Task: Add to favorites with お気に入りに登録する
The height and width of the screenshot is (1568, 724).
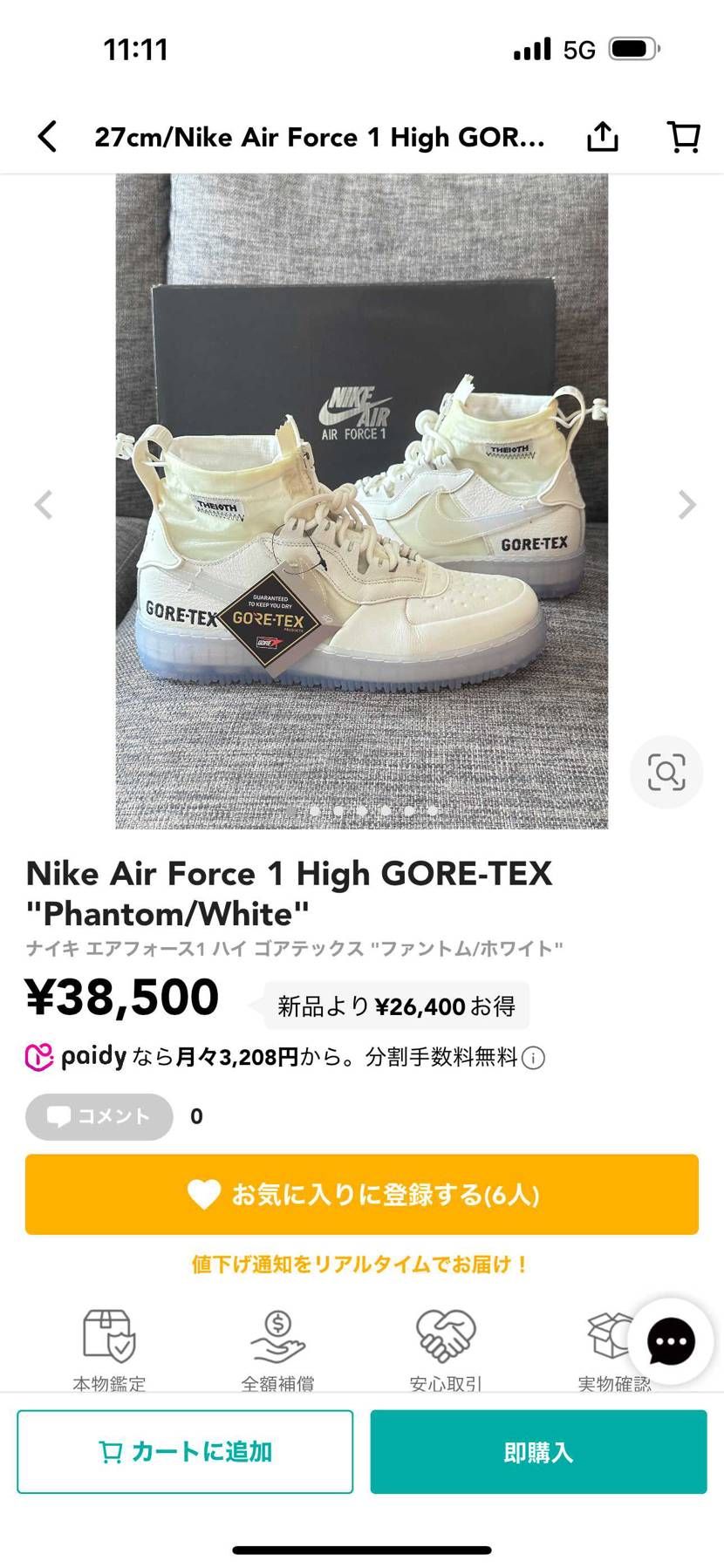Action: [x=362, y=1194]
